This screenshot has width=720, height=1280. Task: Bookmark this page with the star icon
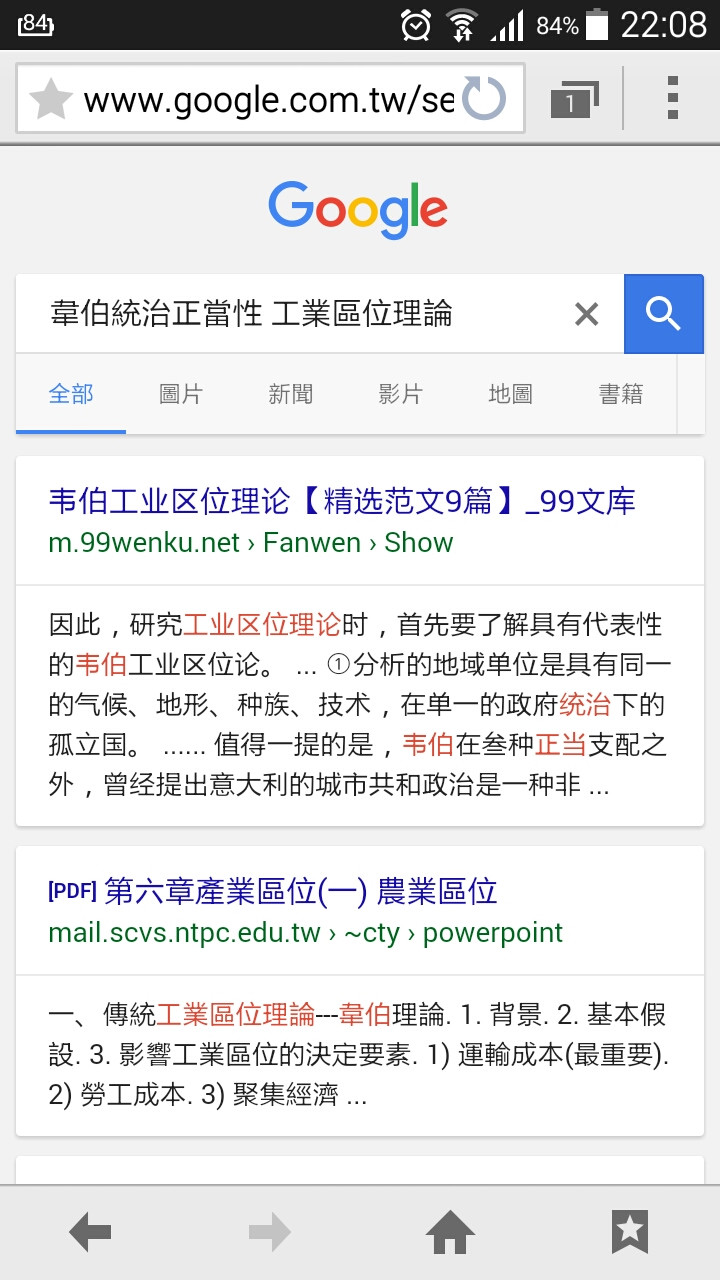[50, 99]
